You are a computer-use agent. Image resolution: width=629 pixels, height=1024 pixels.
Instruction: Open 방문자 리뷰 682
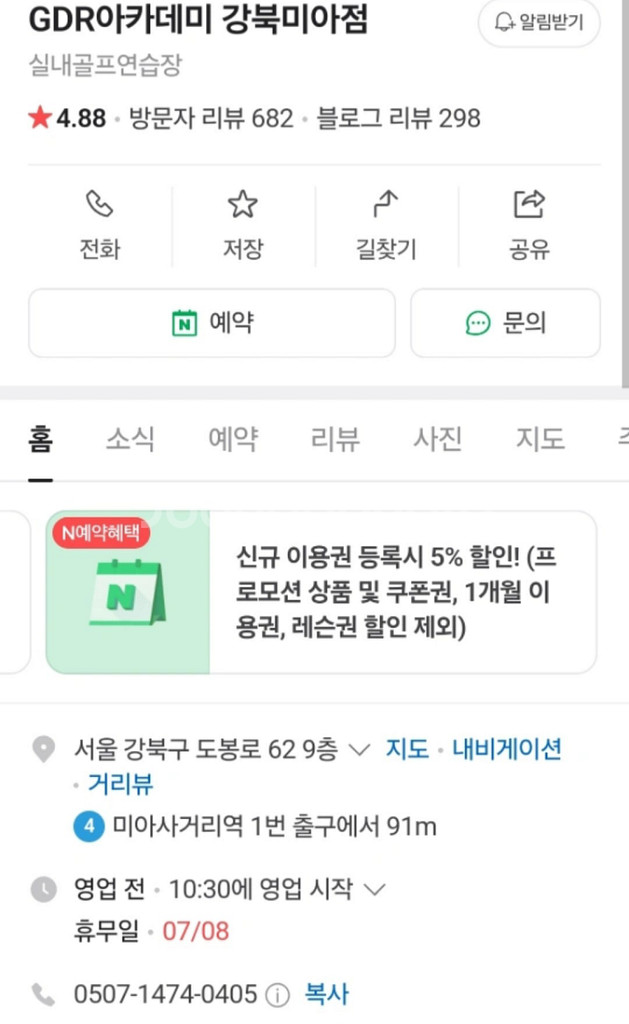point(211,118)
